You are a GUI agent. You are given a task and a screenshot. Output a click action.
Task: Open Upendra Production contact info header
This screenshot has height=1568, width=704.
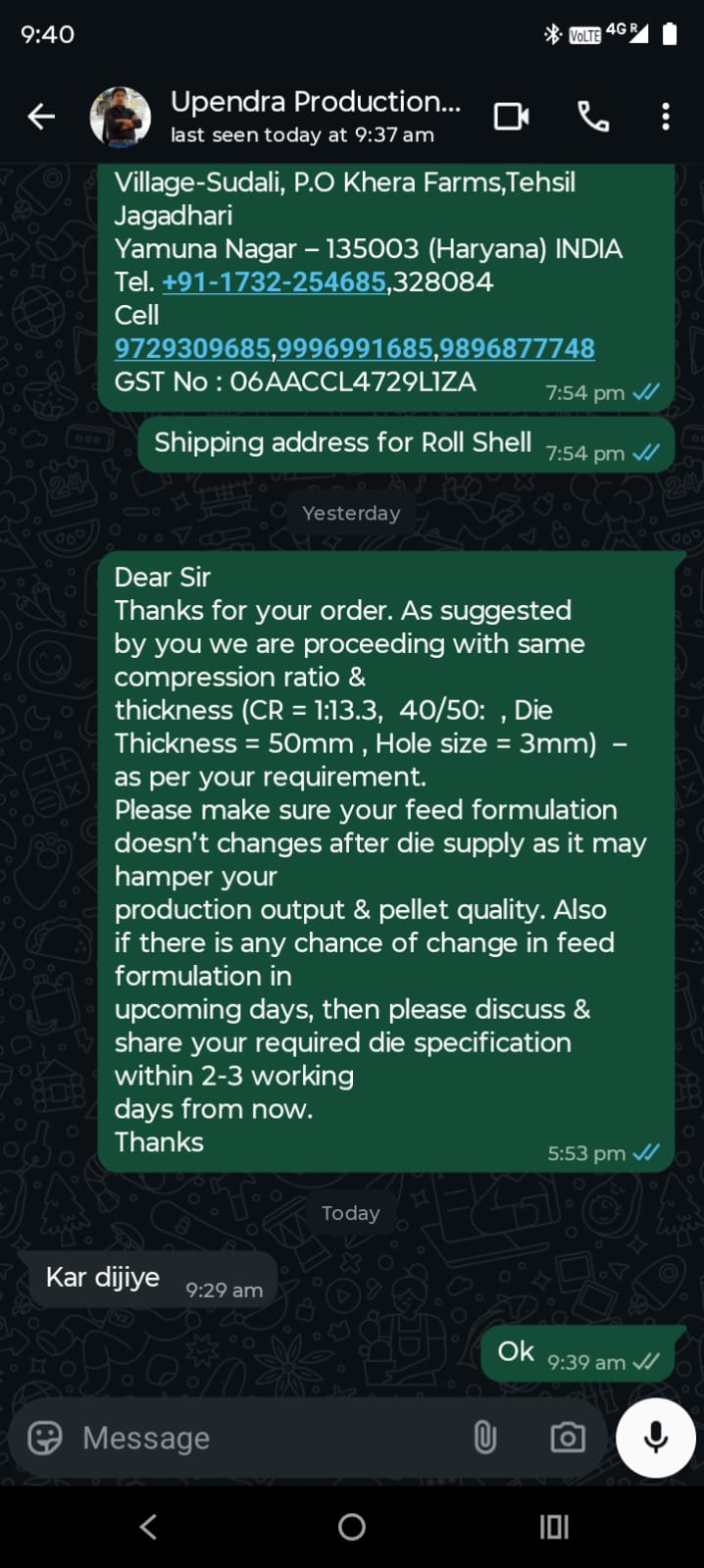314,115
